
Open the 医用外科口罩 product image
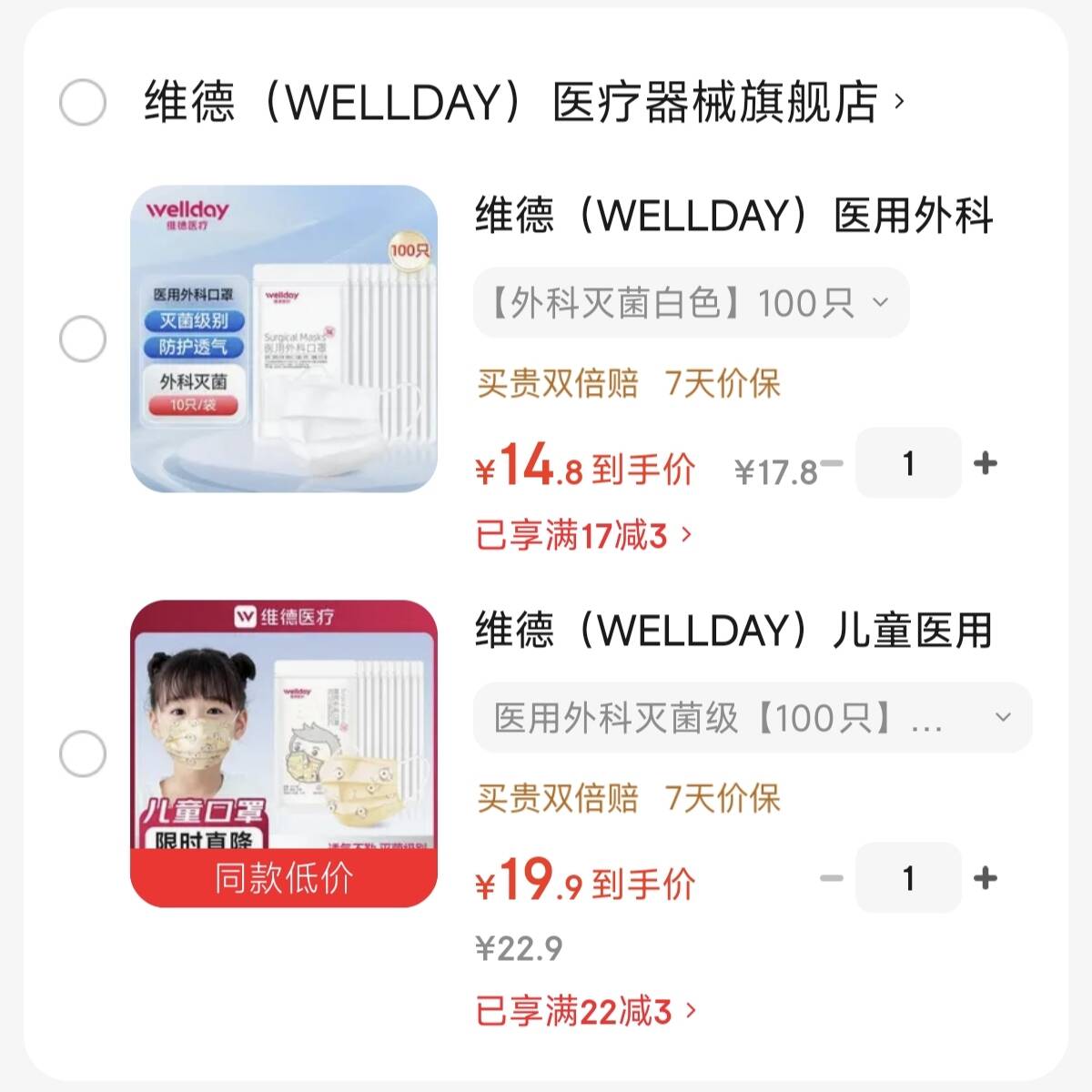[x=284, y=339]
